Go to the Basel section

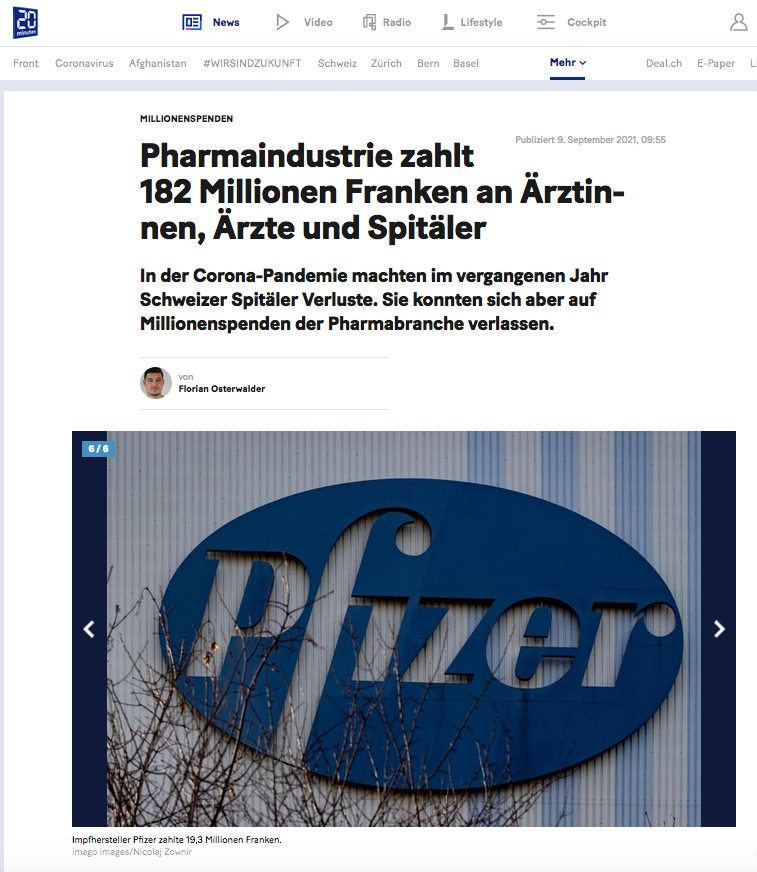click(466, 63)
